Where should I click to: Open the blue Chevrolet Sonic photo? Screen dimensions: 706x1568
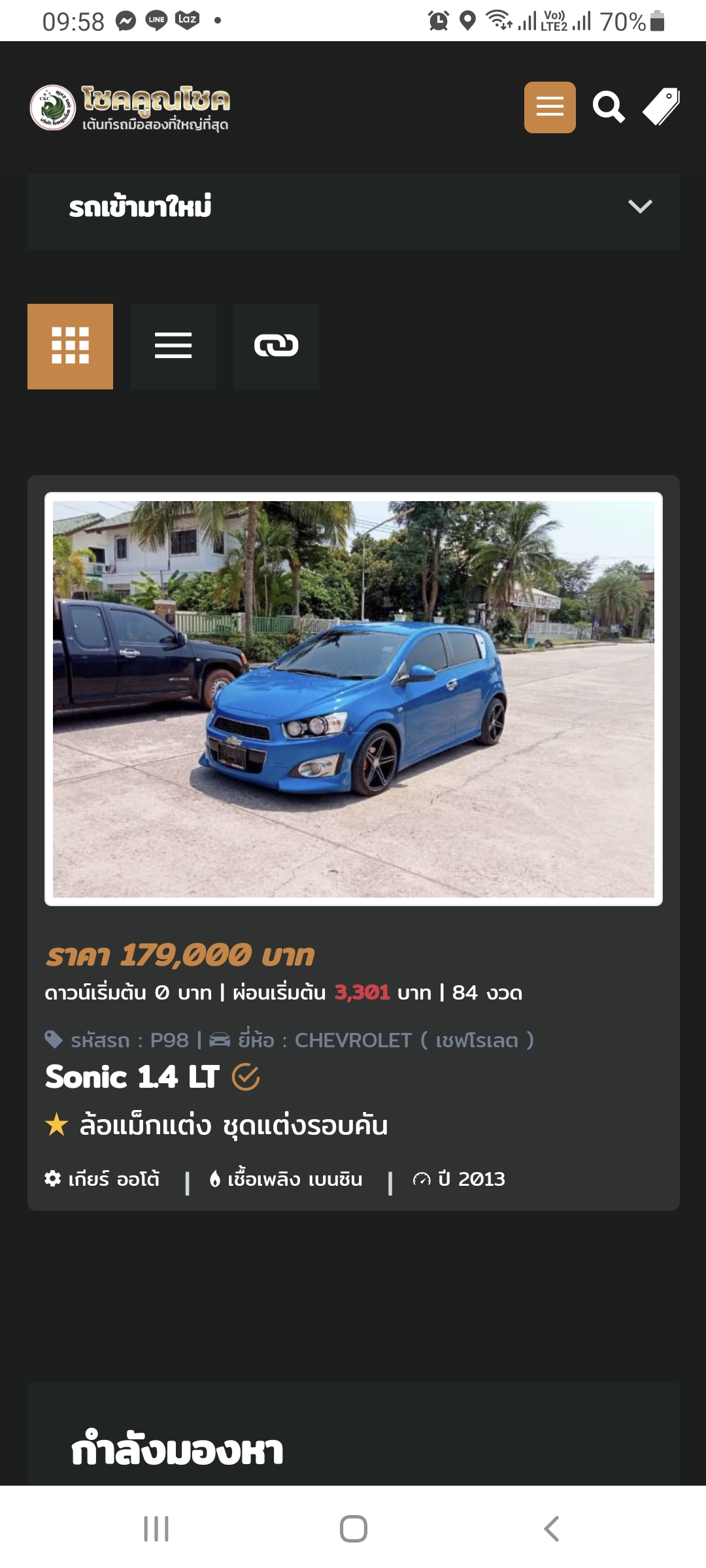[353, 698]
